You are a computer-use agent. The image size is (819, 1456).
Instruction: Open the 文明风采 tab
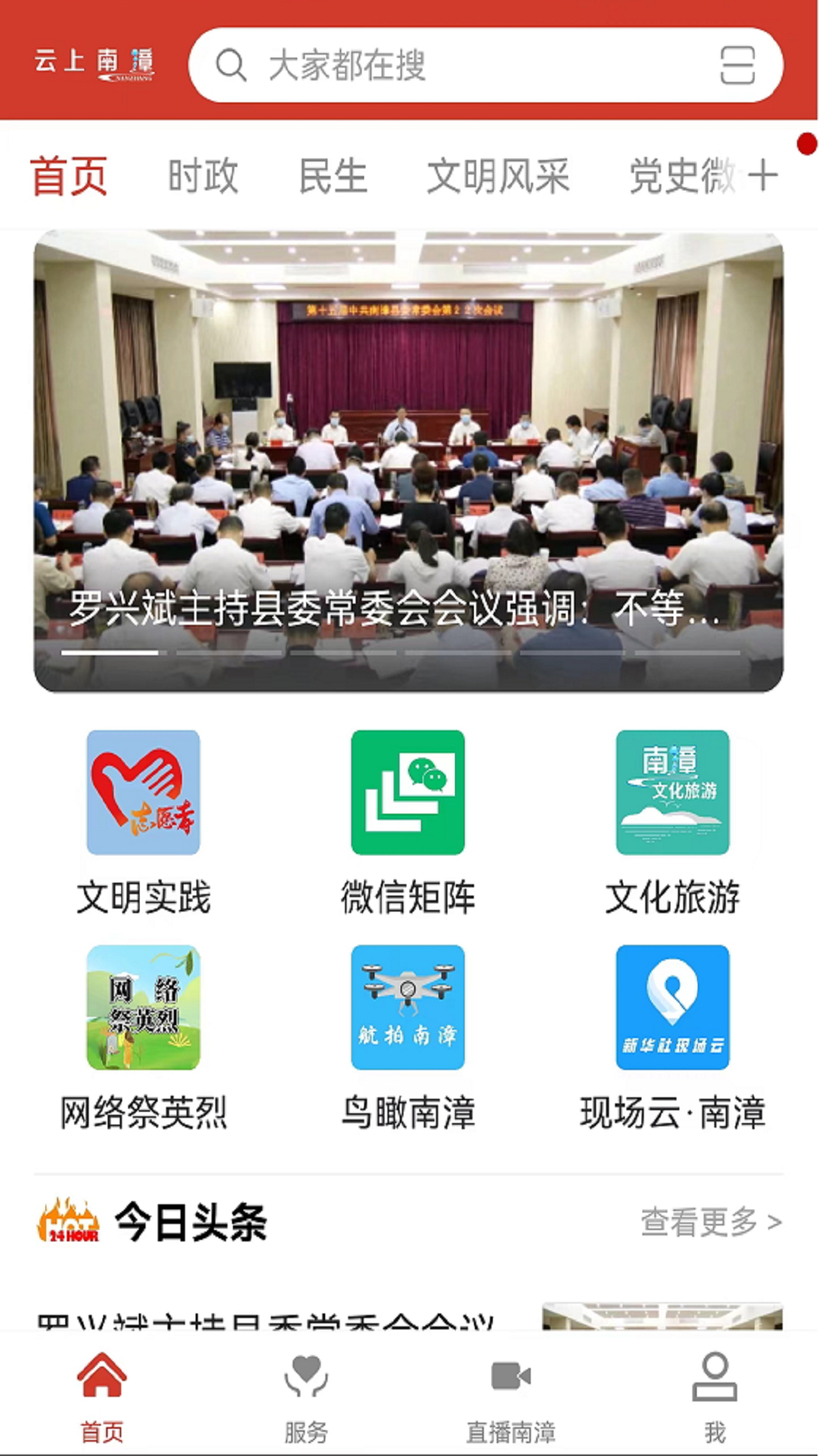tap(497, 176)
